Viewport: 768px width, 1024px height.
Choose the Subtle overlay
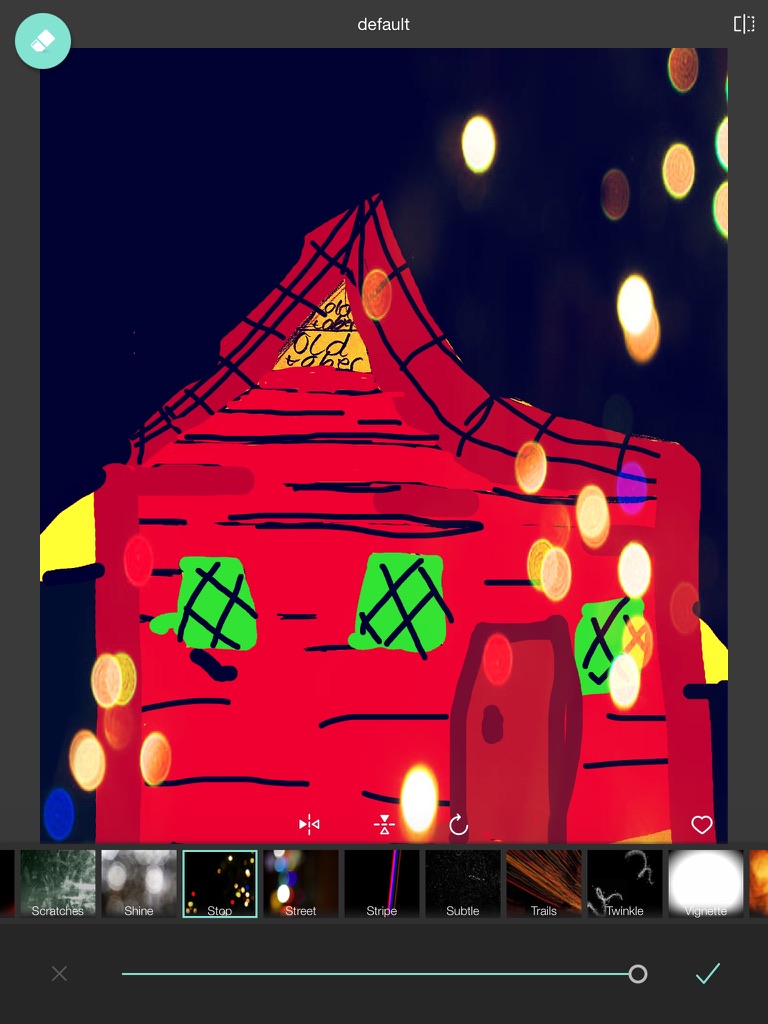pyautogui.click(x=463, y=883)
